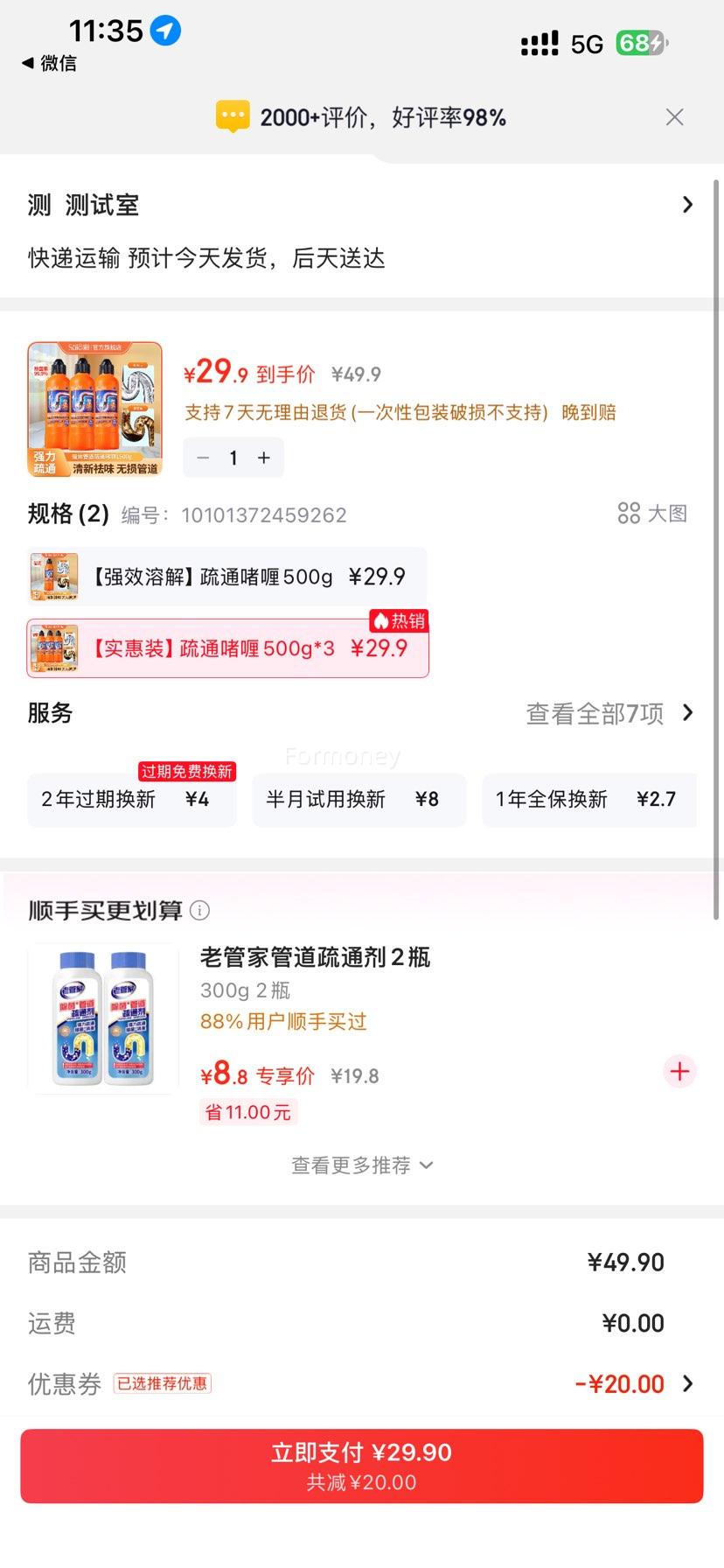This screenshot has width=724, height=1568.
Task: Tap the 热销 flame badge on the spec
Action: pos(399,621)
